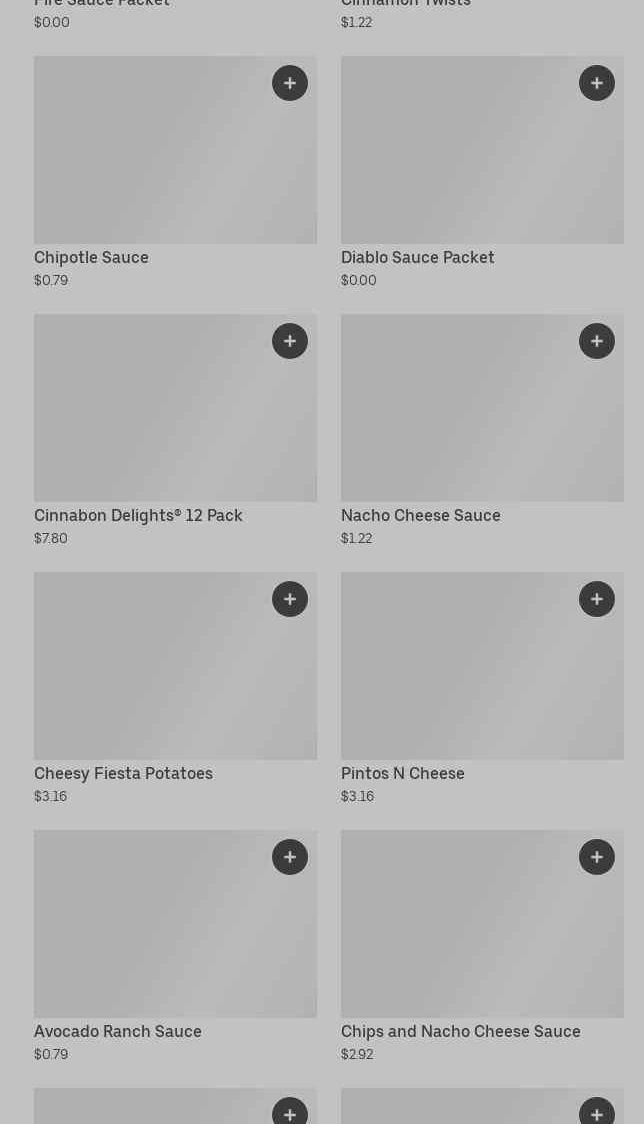Add Chipotle Sauce to the order
Viewport: 644px width, 1124px height.
pos(290,83)
